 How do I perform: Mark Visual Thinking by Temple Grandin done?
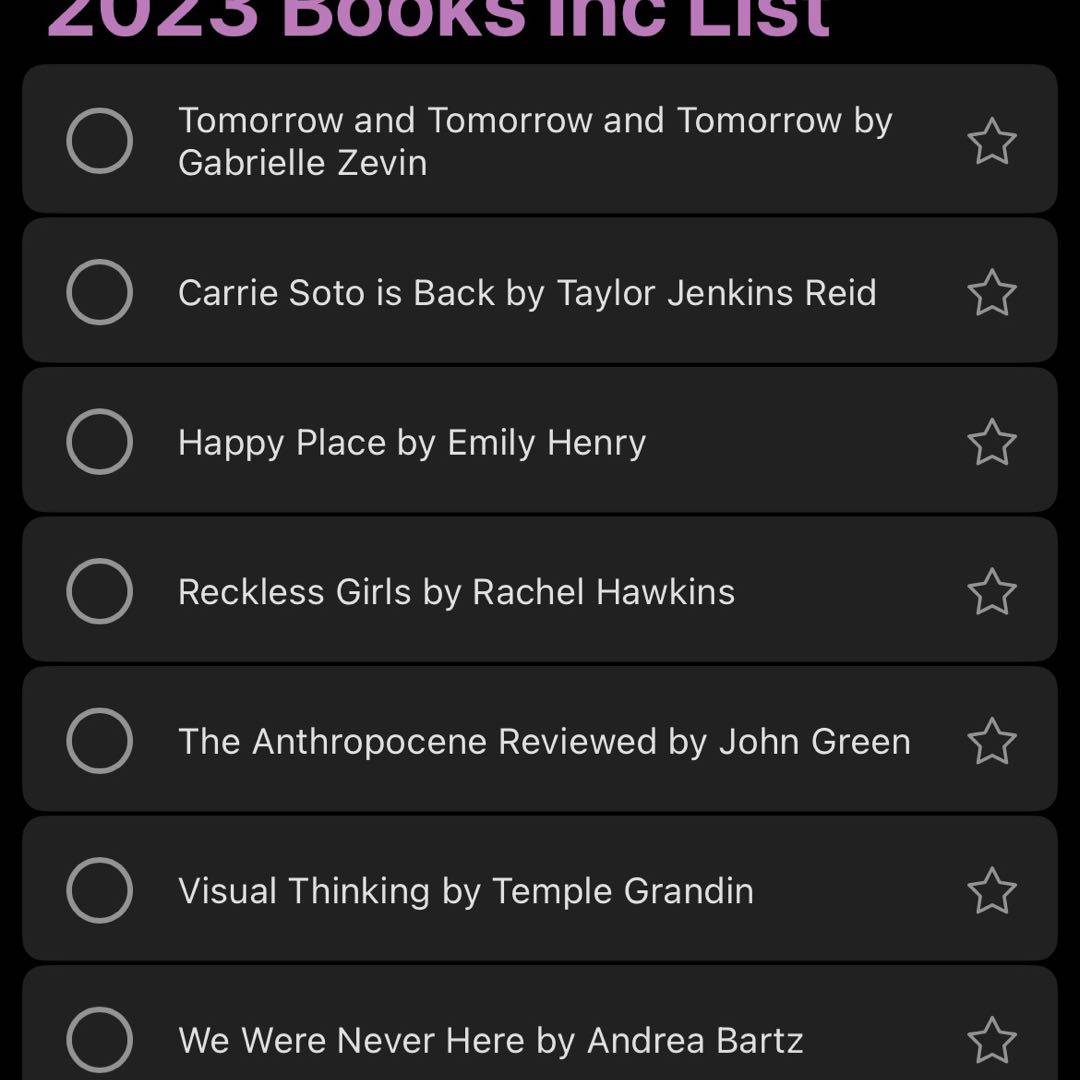(x=99, y=890)
